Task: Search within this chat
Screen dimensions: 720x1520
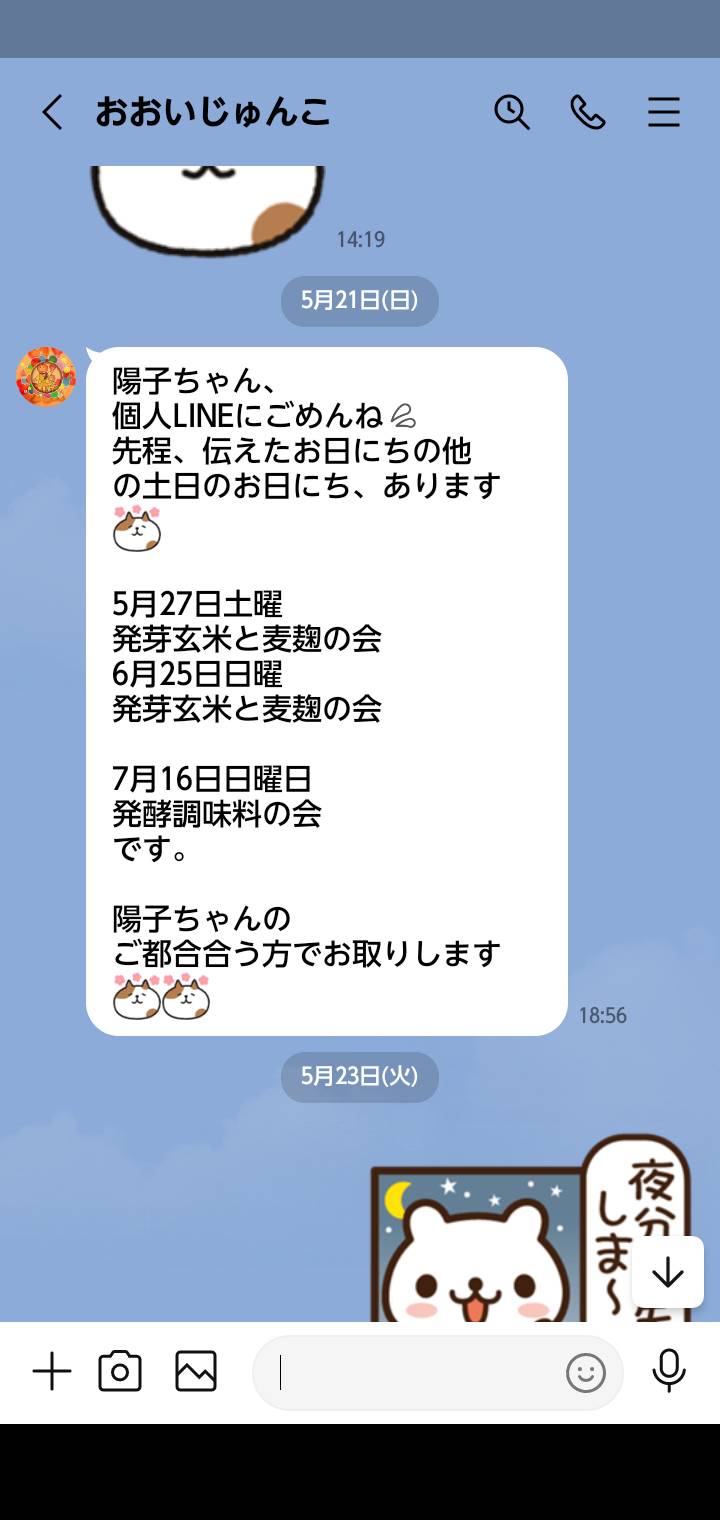Action: coord(512,113)
